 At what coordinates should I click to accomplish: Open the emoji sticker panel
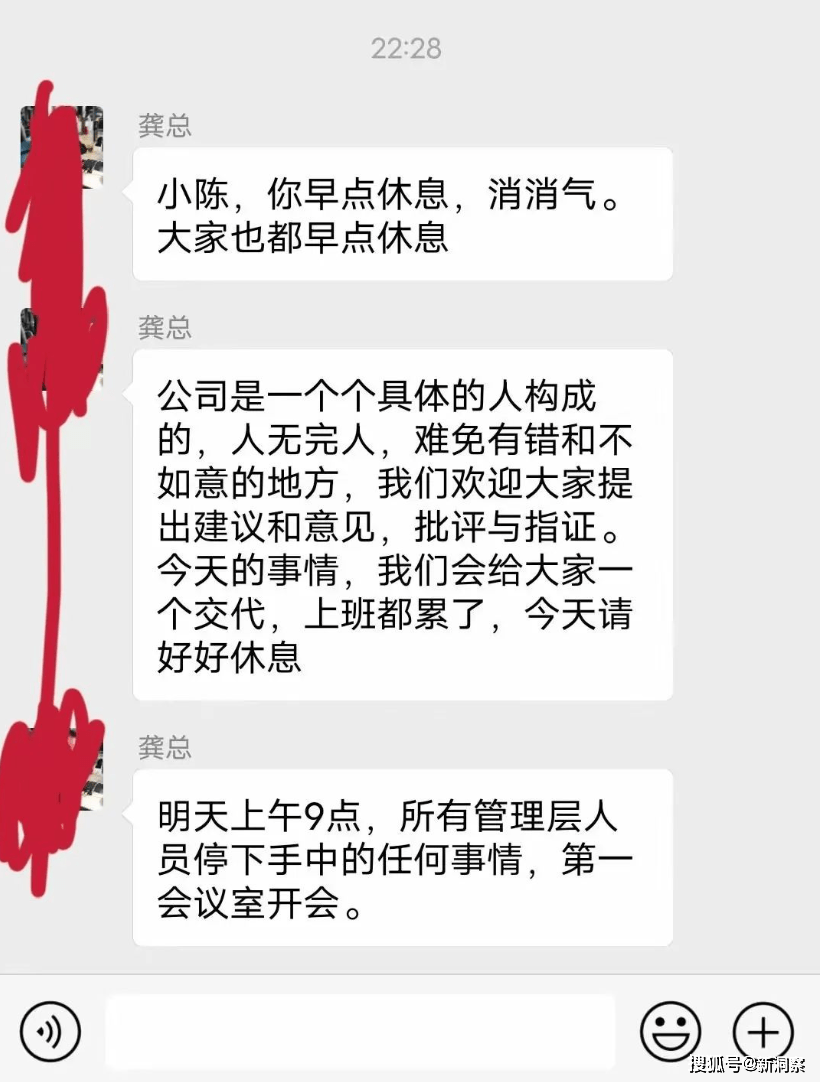pos(670,1031)
